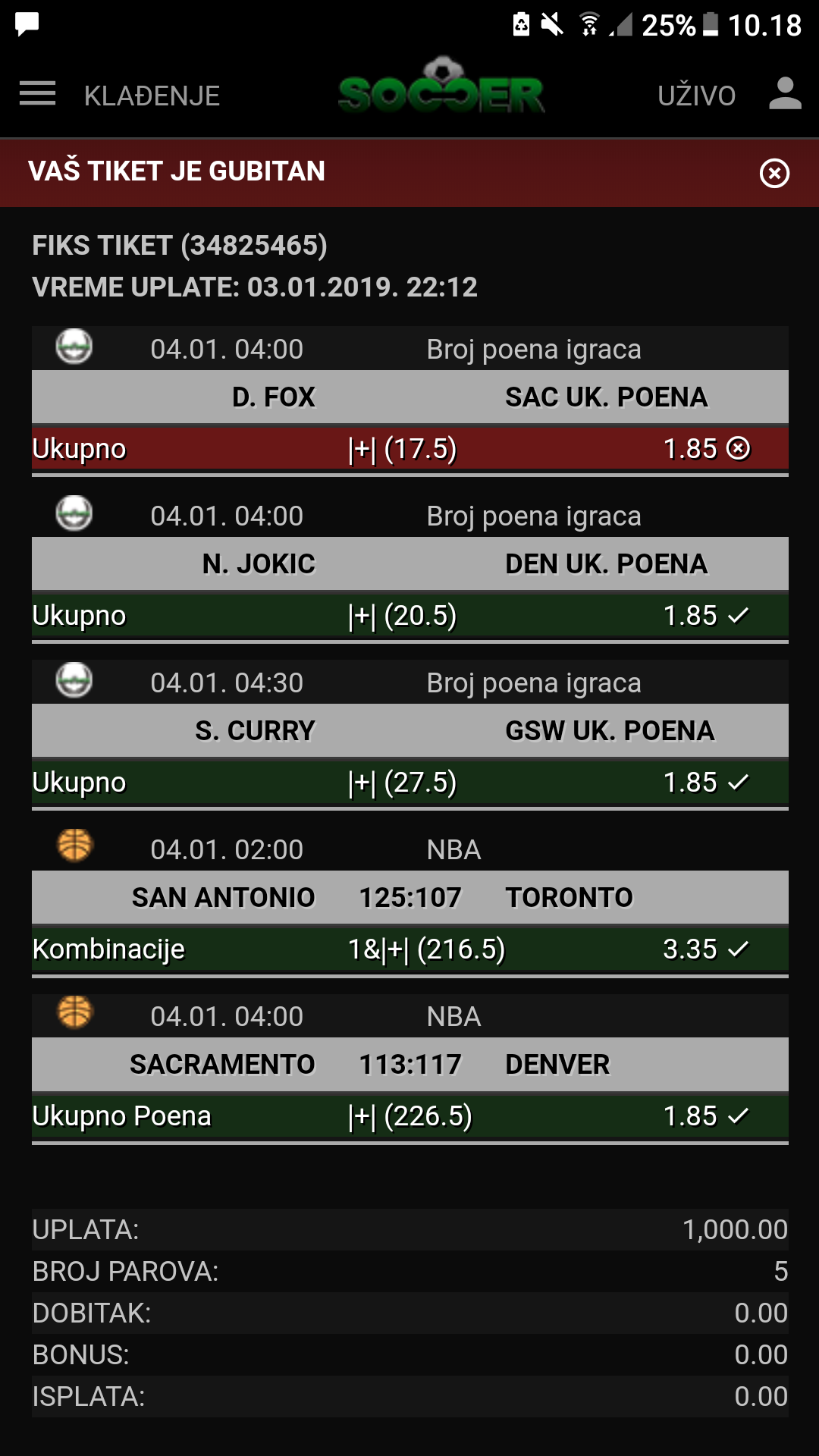Open the user account profile icon
The height and width of the screenshot is (1456, 819).
point(785,94)
